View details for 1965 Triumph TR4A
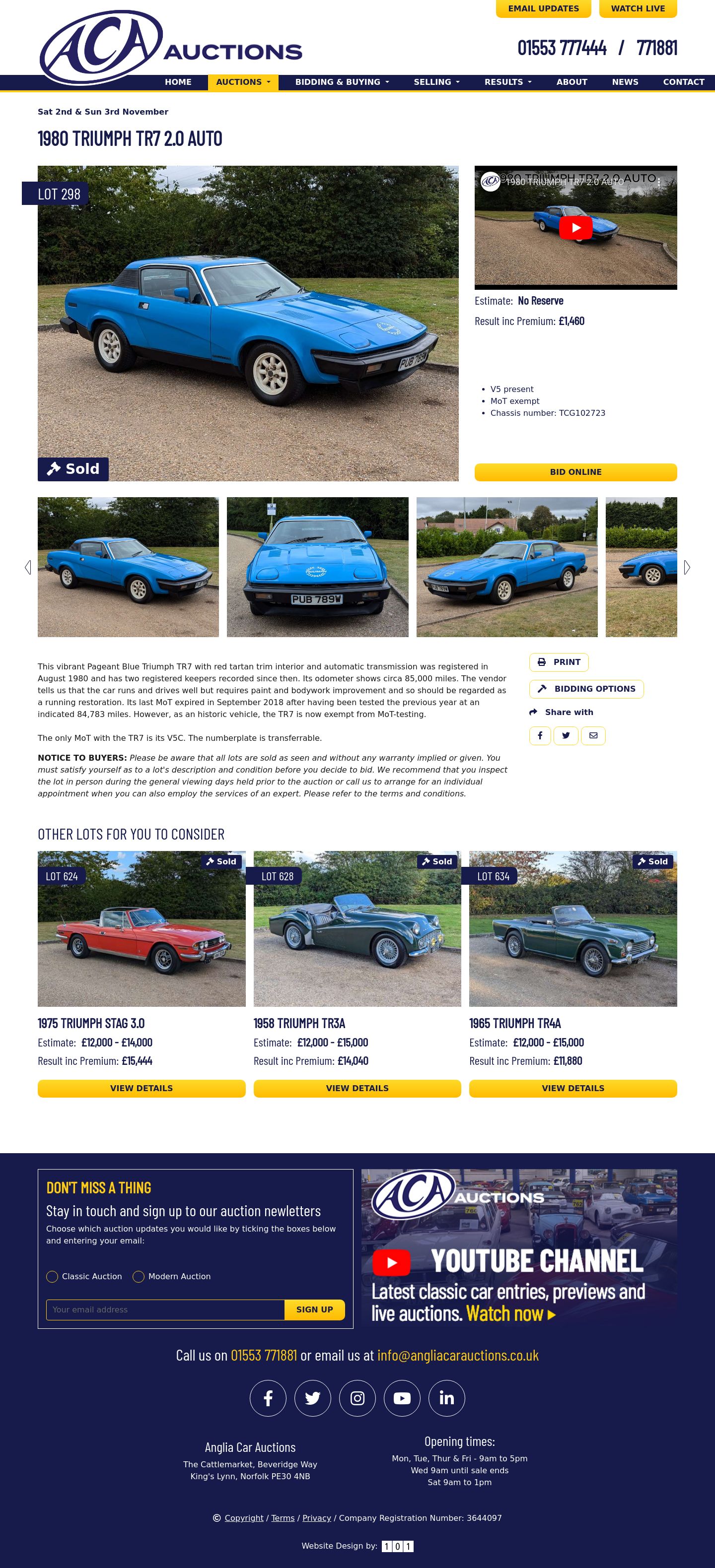 point(572,1088)
